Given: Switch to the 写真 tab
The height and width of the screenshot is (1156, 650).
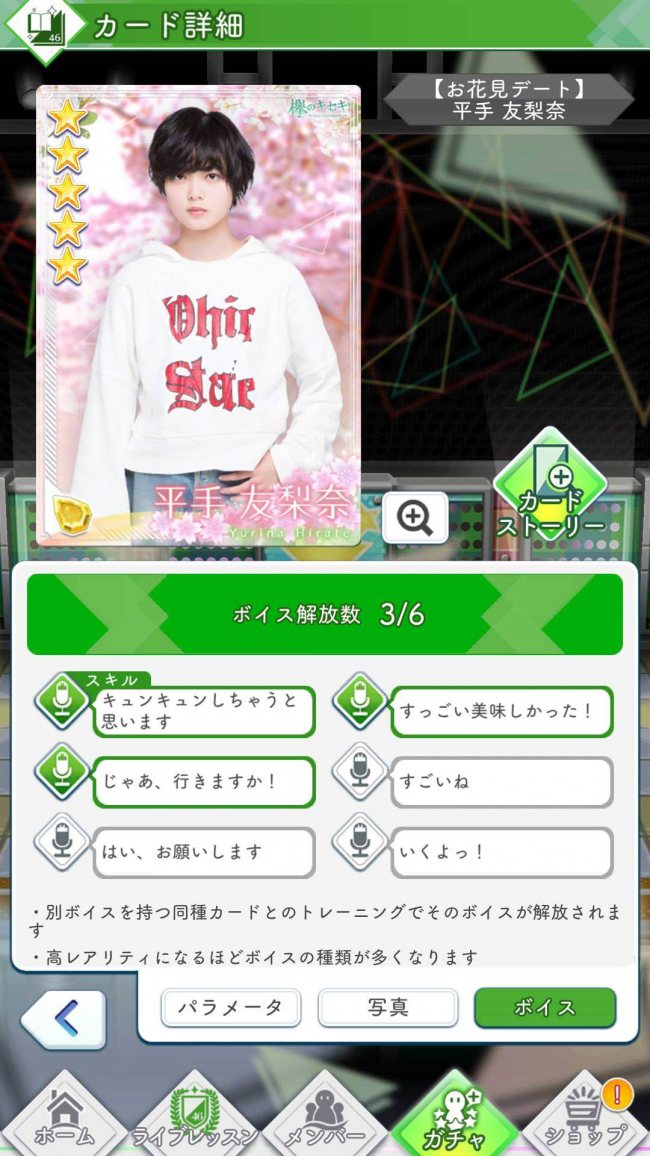Looking at the screenshot, I should tap(387, 1007).
